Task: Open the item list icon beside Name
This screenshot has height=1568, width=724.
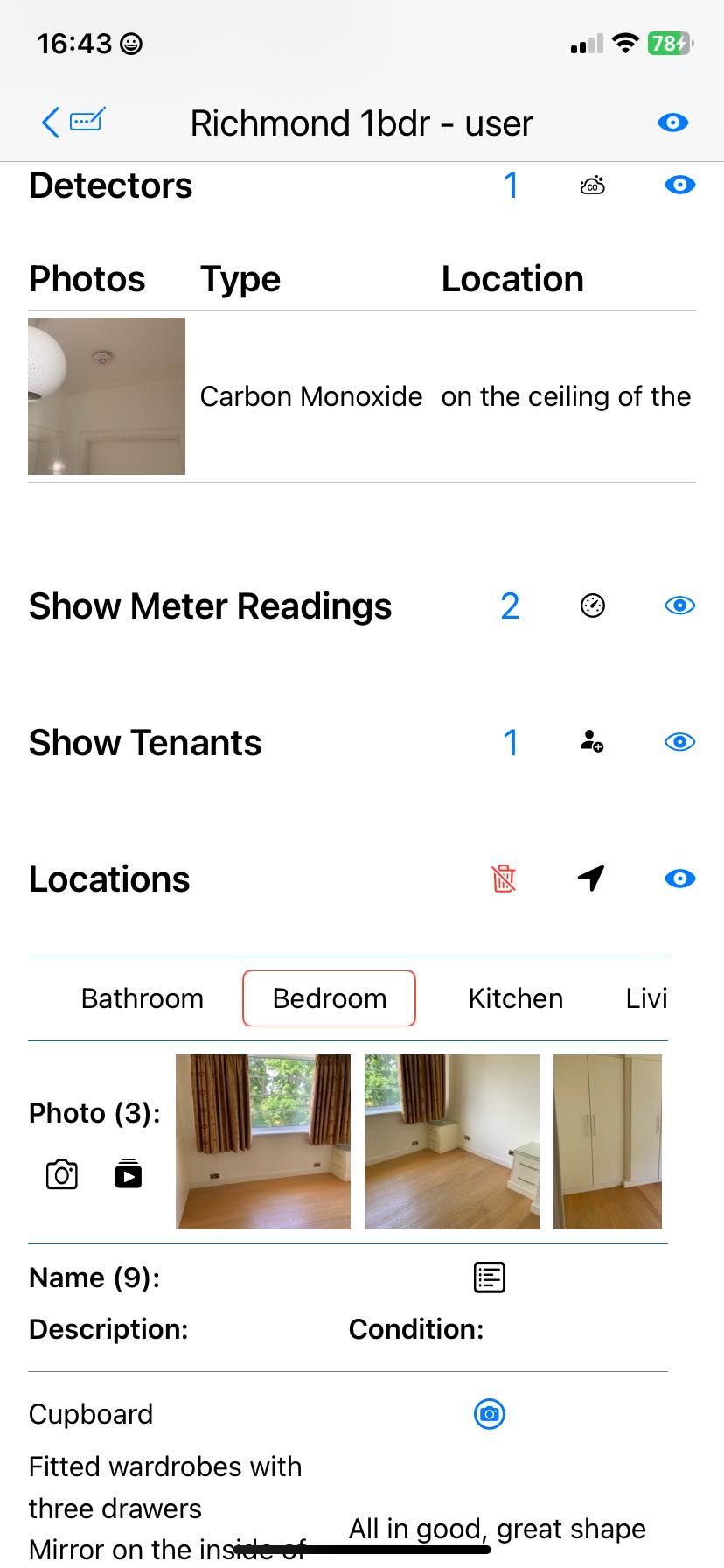Action: coord(489,1277)
